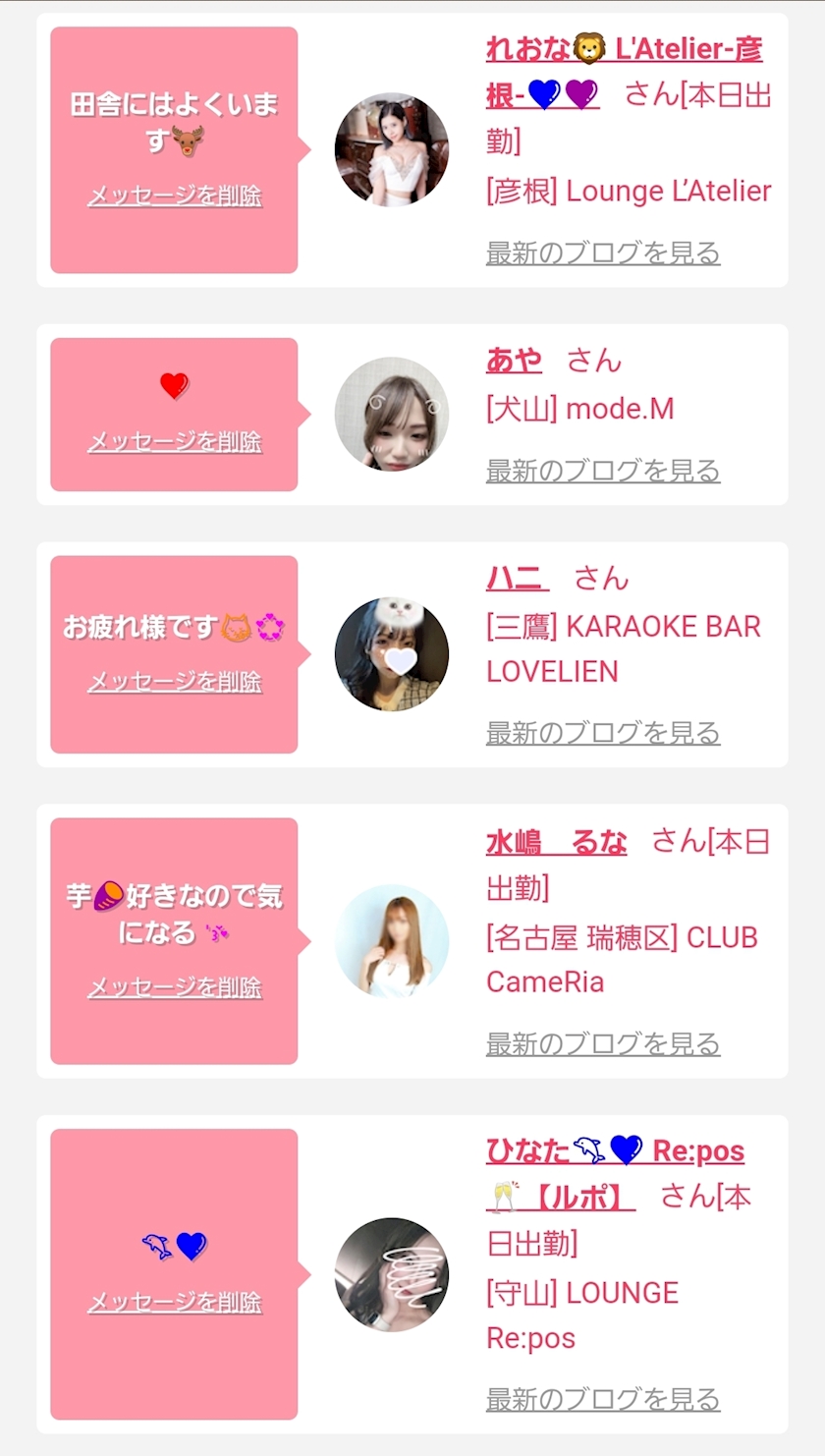
Task: Delete the お疲れ様です message
Action: [175, 681]
